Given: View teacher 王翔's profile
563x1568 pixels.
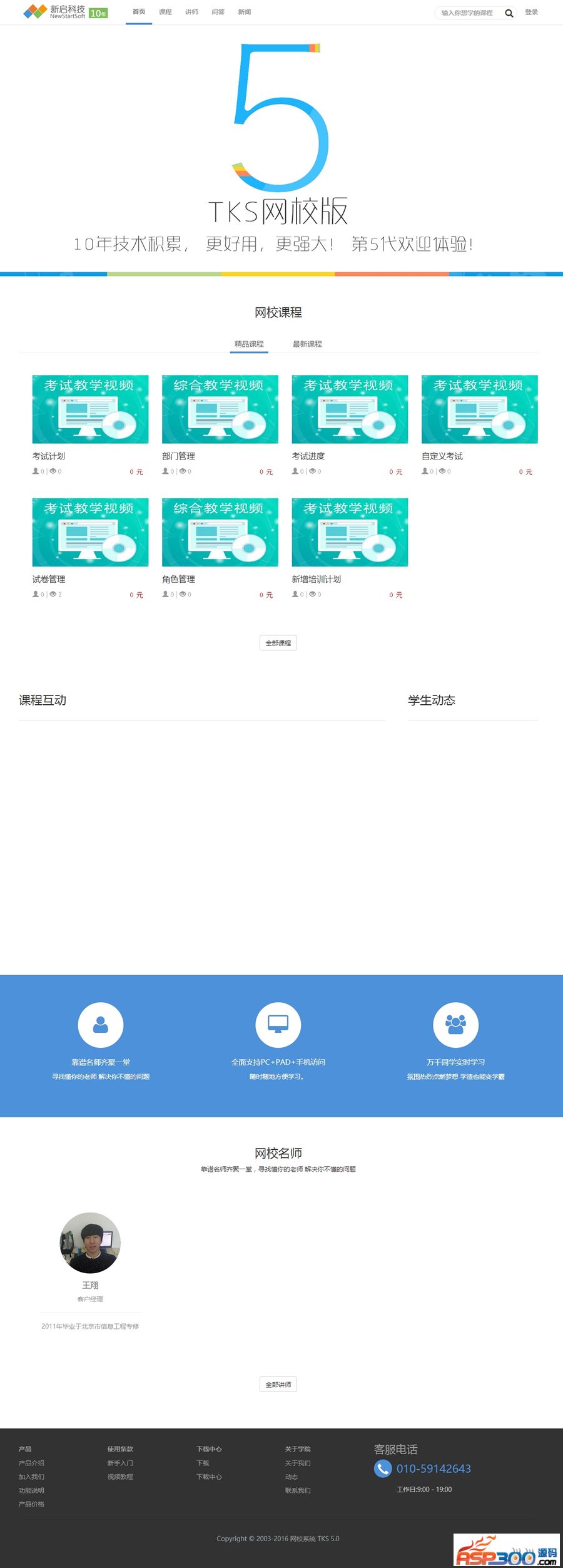Looking at the screenshot, I should point(90,1243).
